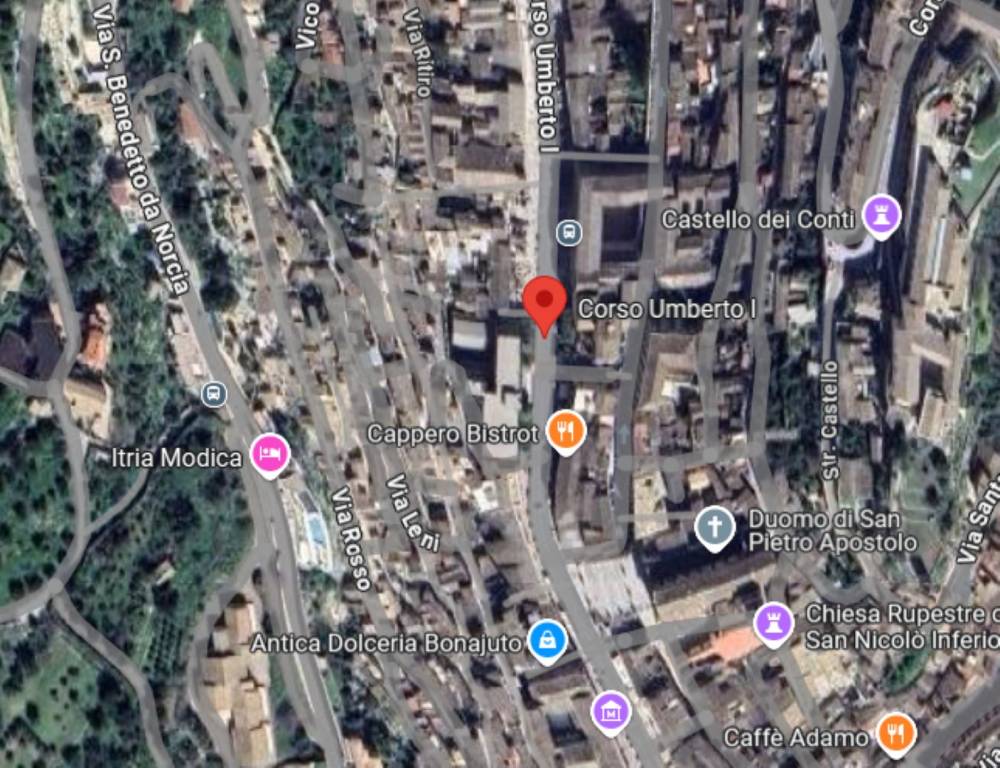1000x768 pixels.
Task: Select the Caffè Adamo restaurant marker
Action: point(895,734)
